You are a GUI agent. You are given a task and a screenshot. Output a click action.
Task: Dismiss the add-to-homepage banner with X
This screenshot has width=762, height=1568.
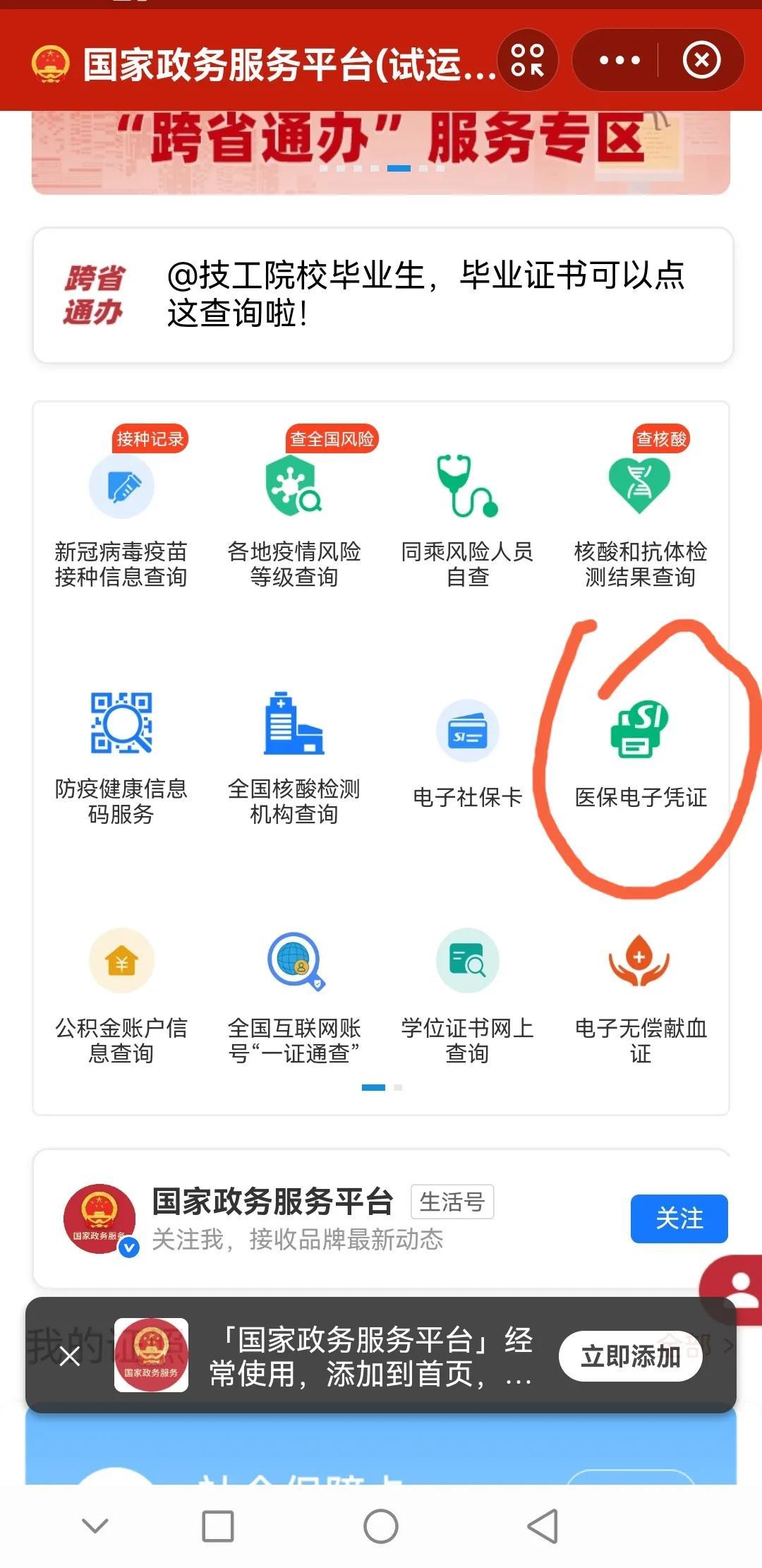pos(71,1356)
